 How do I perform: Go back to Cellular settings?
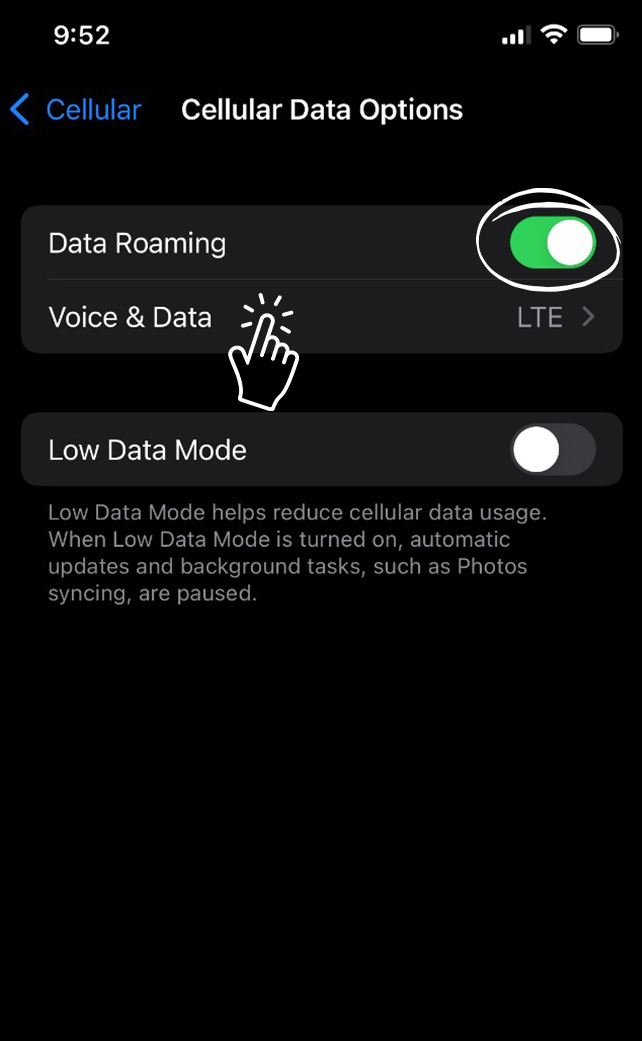point(76,110)
